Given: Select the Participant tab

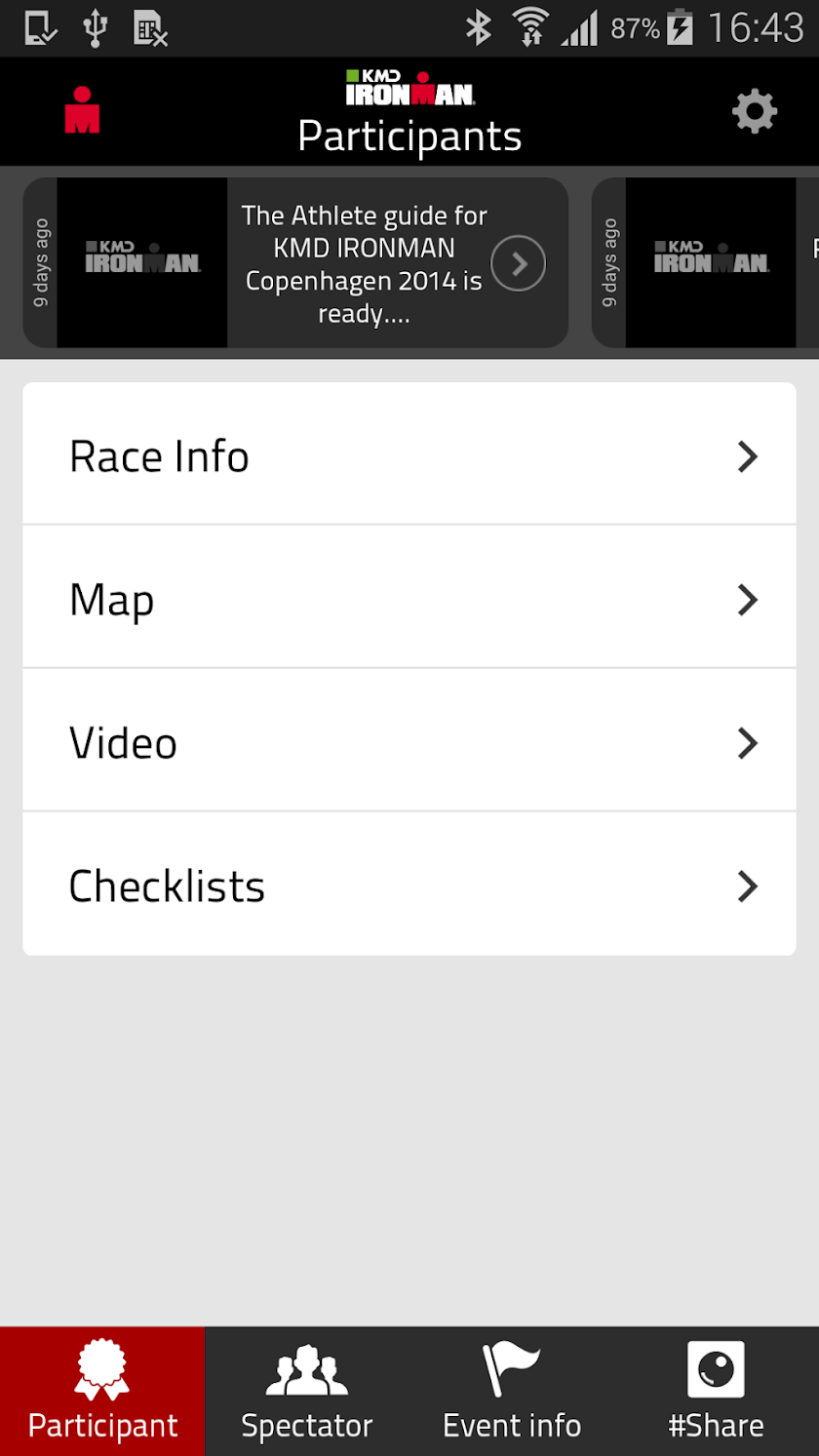Looking at the screenshot, I should coord(102,1392).
